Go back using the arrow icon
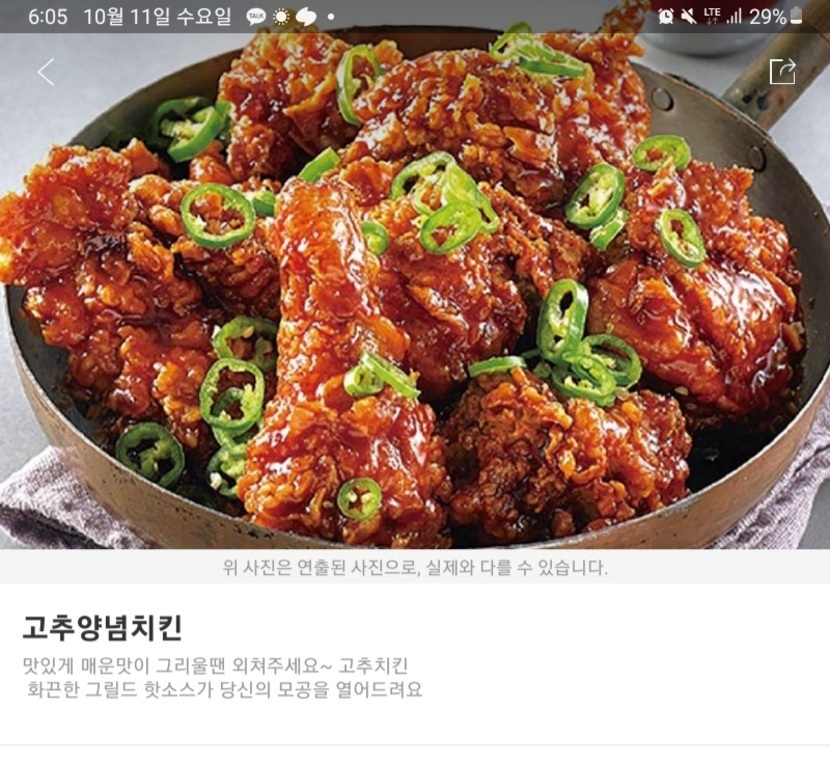The height and width of the screenshot is (764, 830). click(x=46, y=72)
